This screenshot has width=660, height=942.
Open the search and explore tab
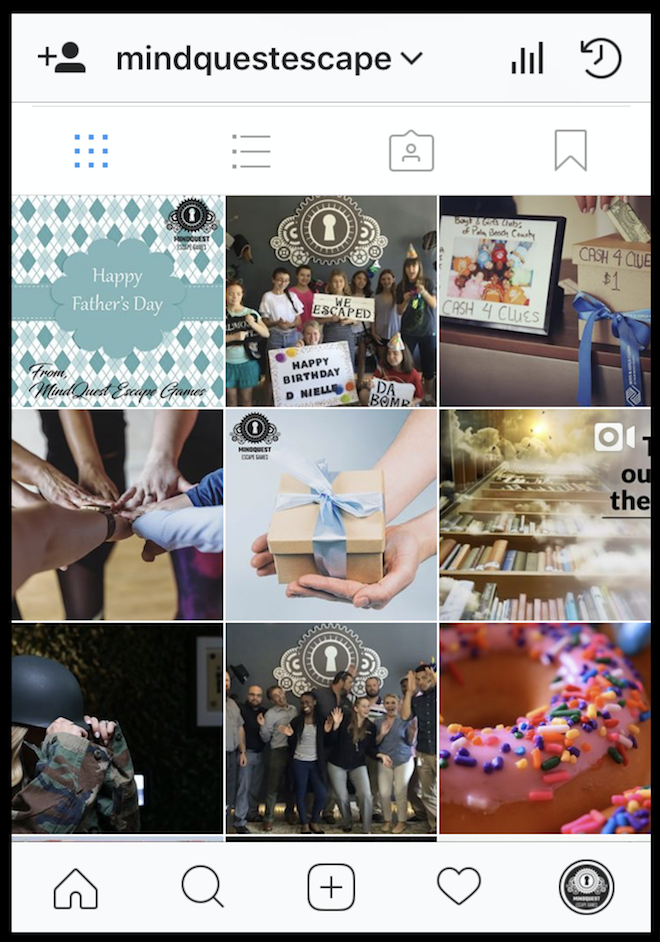click(x=202, y=887)
